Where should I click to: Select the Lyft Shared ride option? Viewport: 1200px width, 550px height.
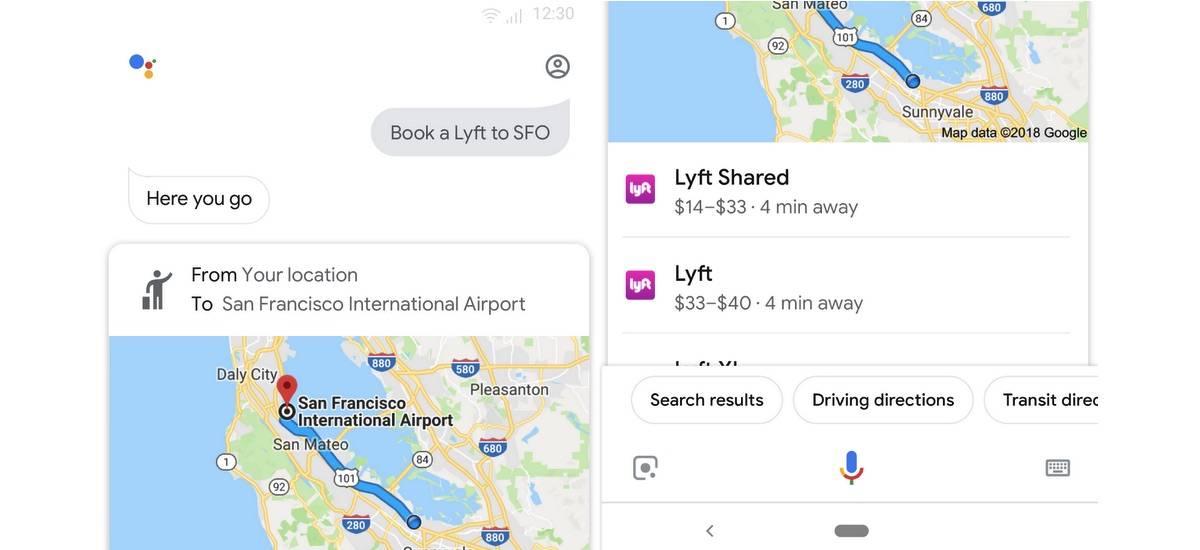[x=846, y=191]
